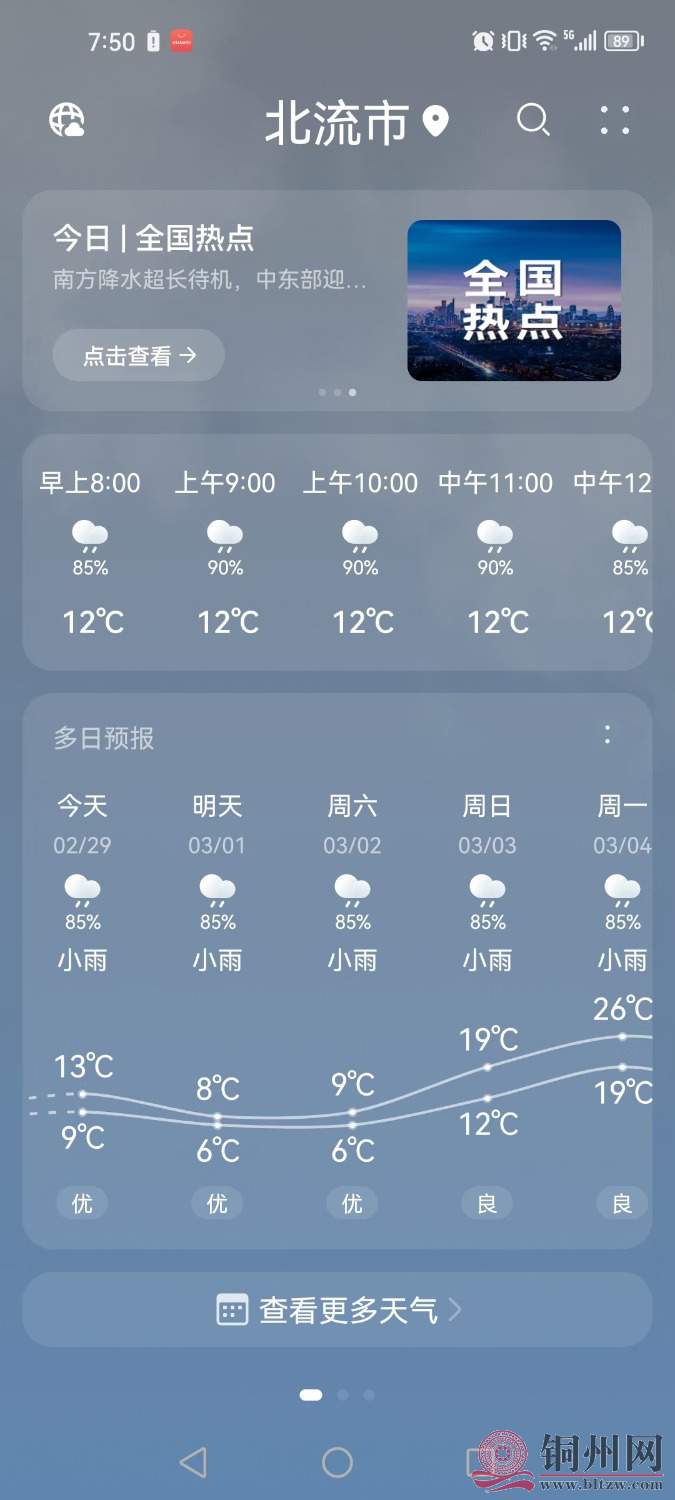Tap the 点击查看 button
Image resolution: width=675 pixels, height=1500 pixels.
point(138,355)
